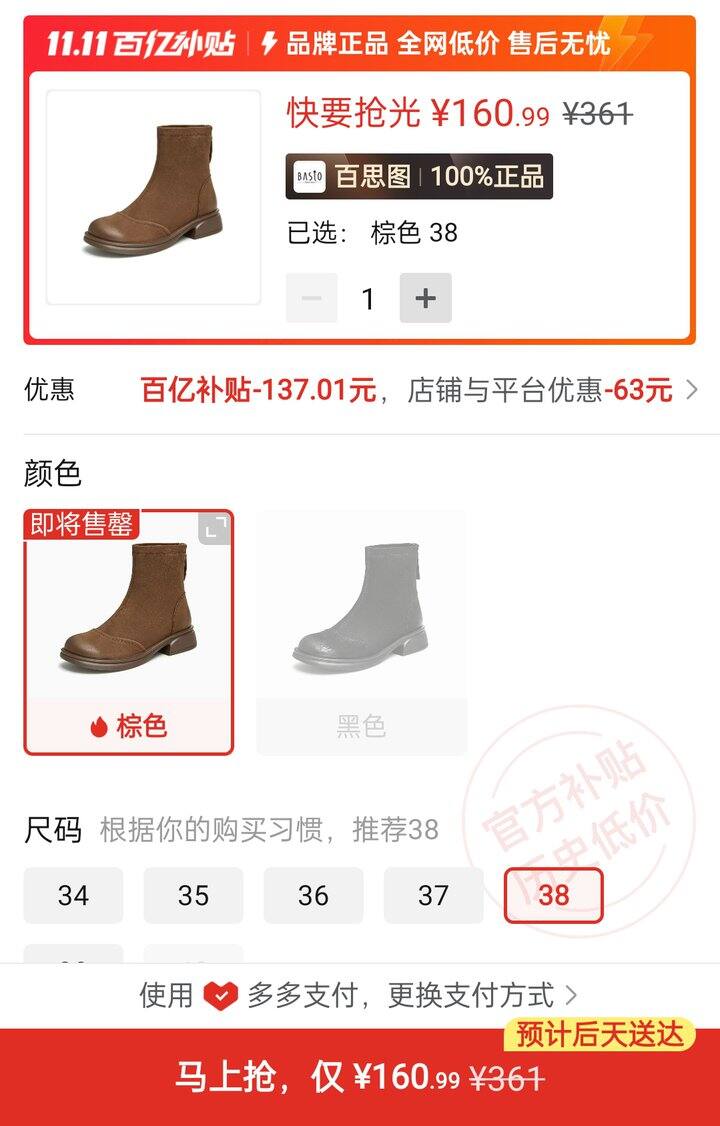720x1126 pixels.
Task: Choose size 36
Action: tap(313, 895)
